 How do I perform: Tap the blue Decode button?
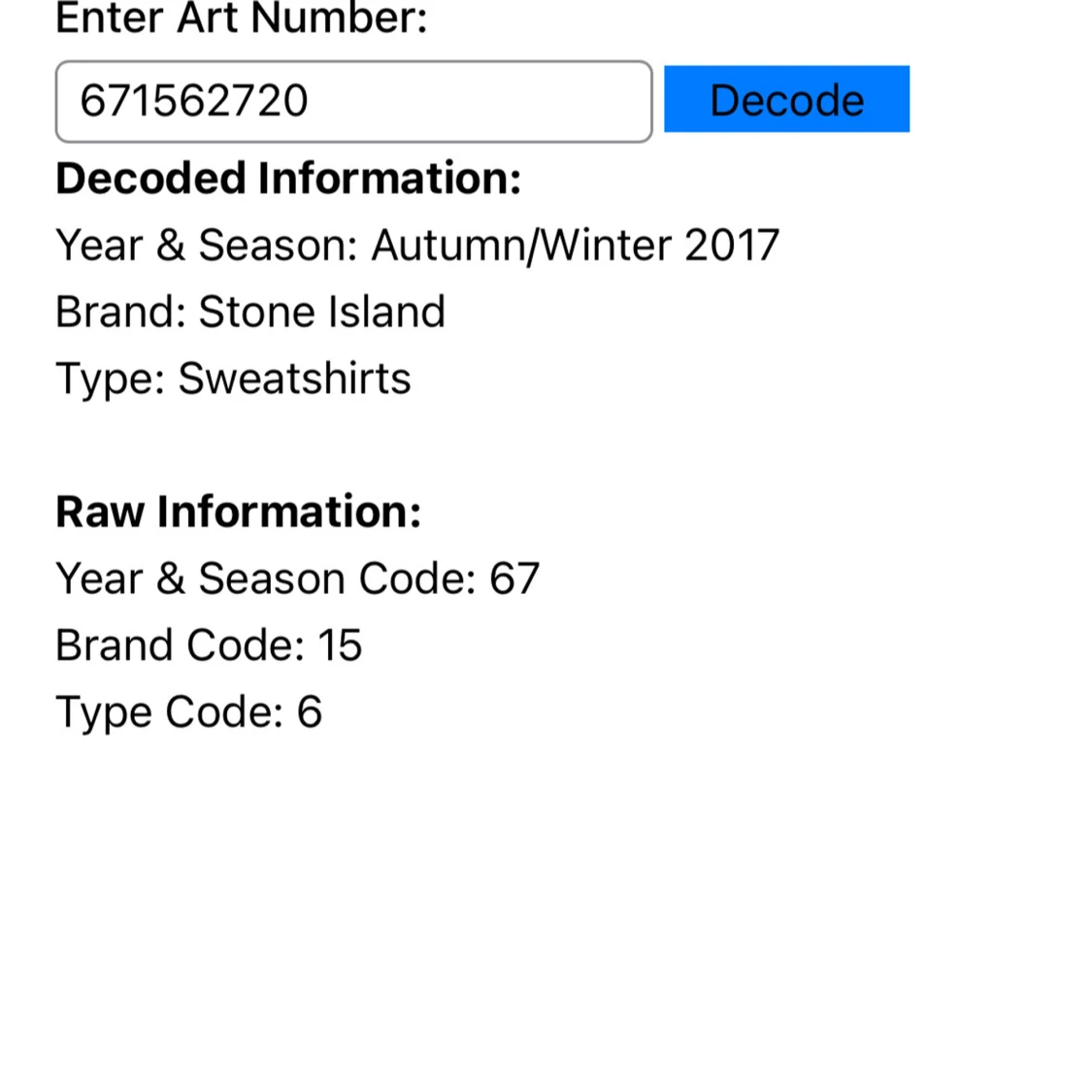click(786, 100)
